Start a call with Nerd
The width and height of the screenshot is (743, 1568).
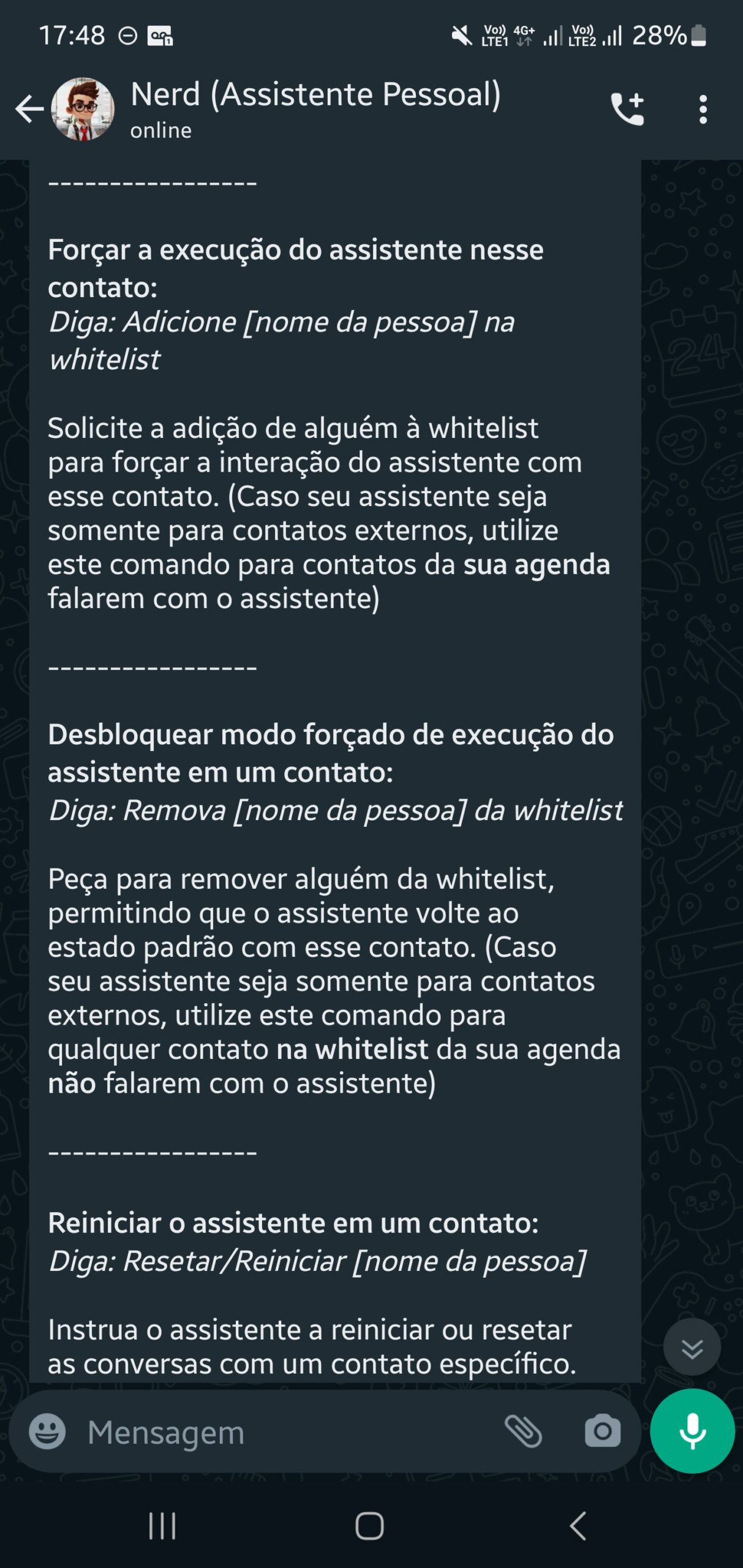[x=627, y=110]
